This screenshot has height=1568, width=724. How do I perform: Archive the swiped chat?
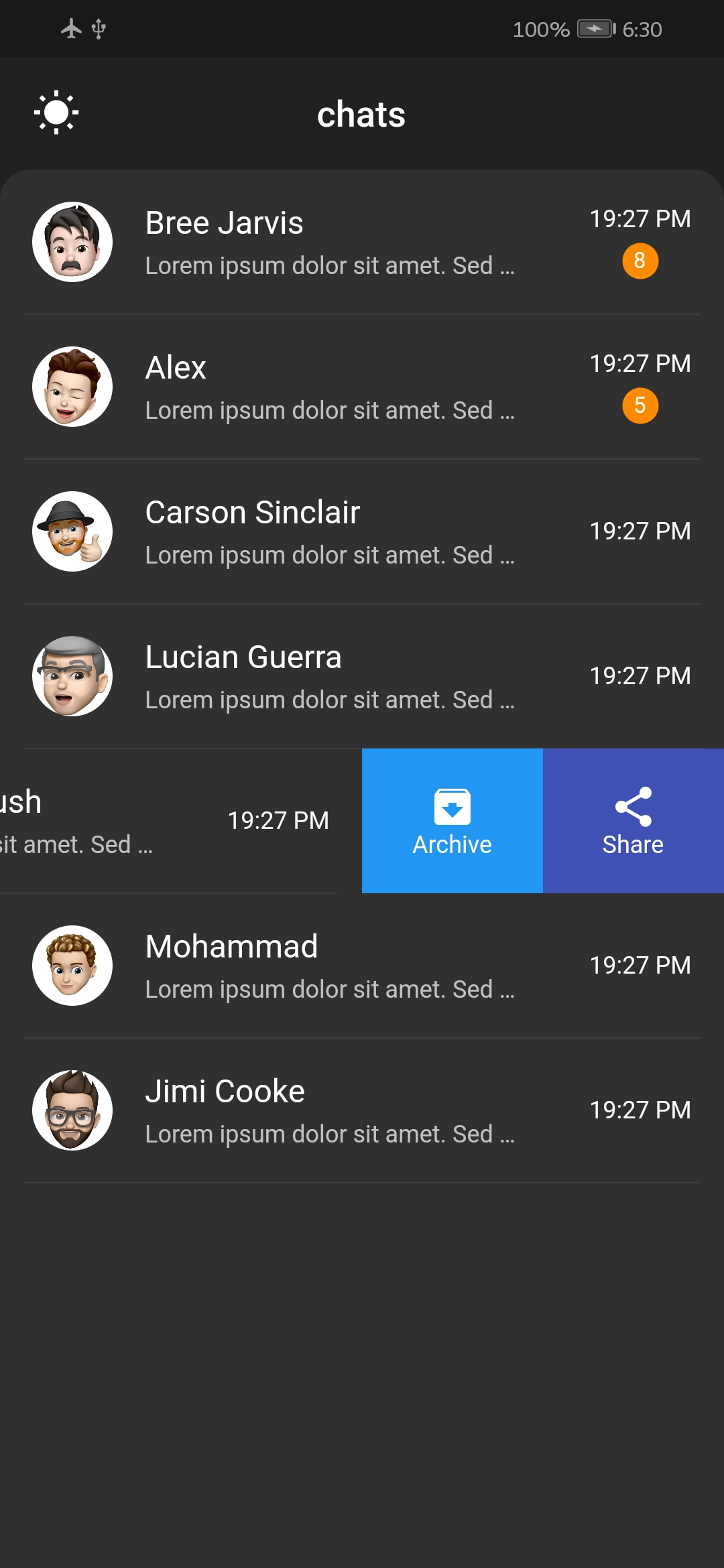452,821
